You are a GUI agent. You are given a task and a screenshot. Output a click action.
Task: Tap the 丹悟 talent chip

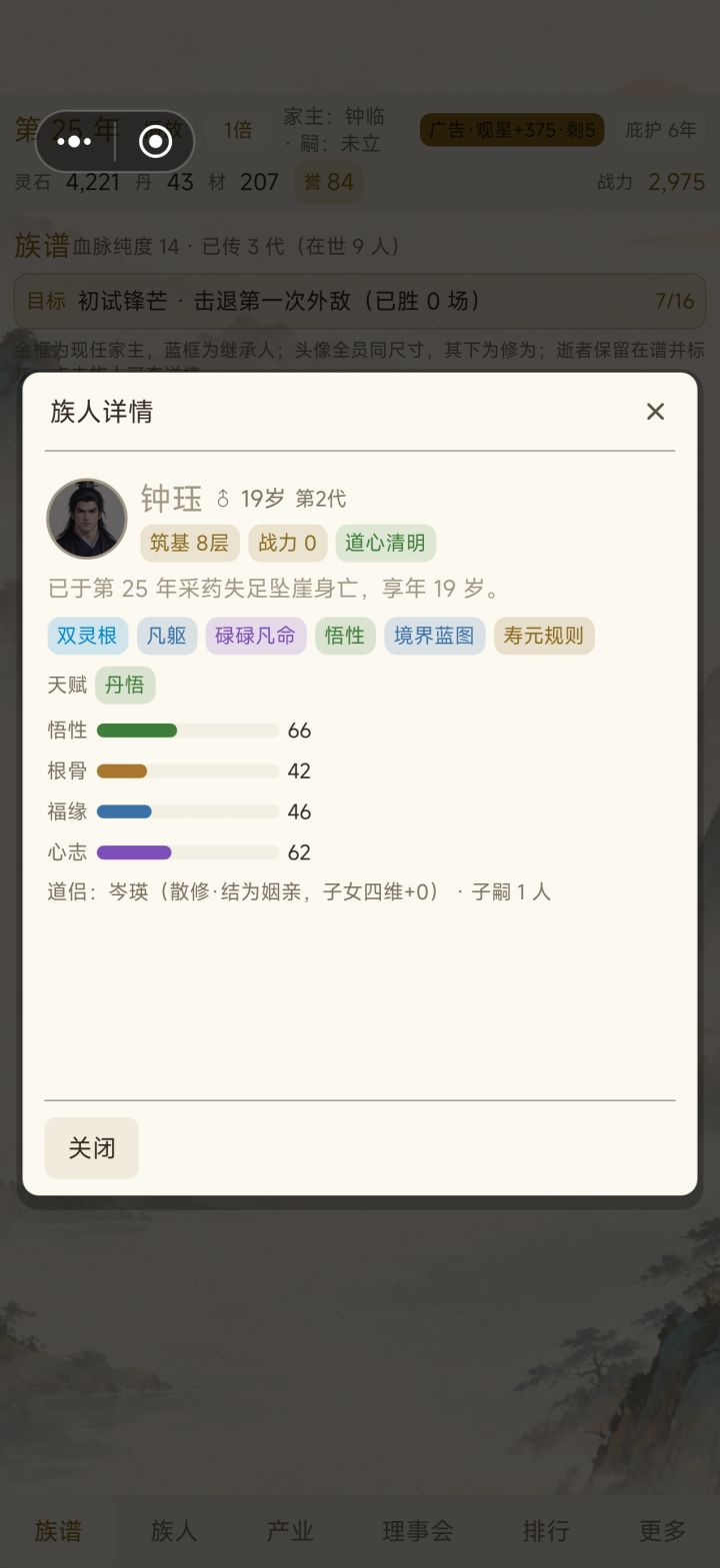[x=125, y=685]
